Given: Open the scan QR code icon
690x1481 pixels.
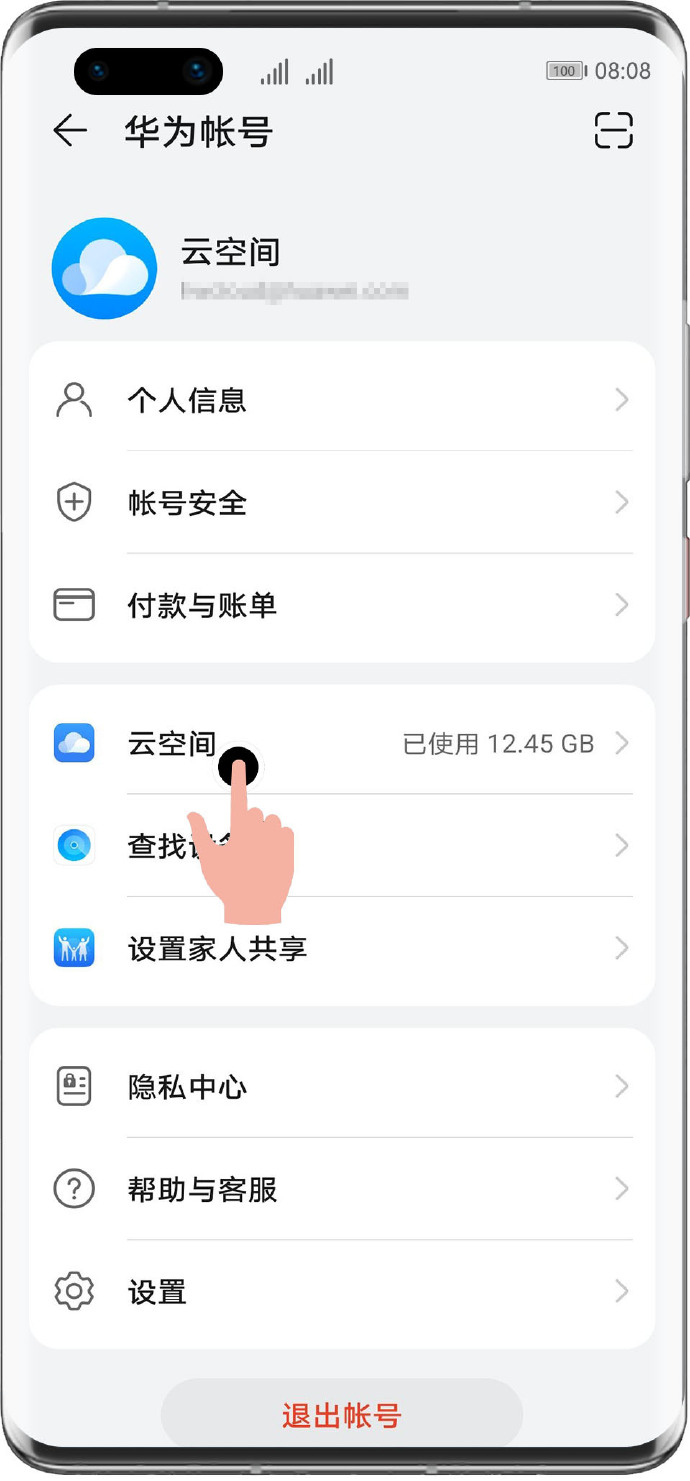Looking at the screenshot, I should click(613, 131).
